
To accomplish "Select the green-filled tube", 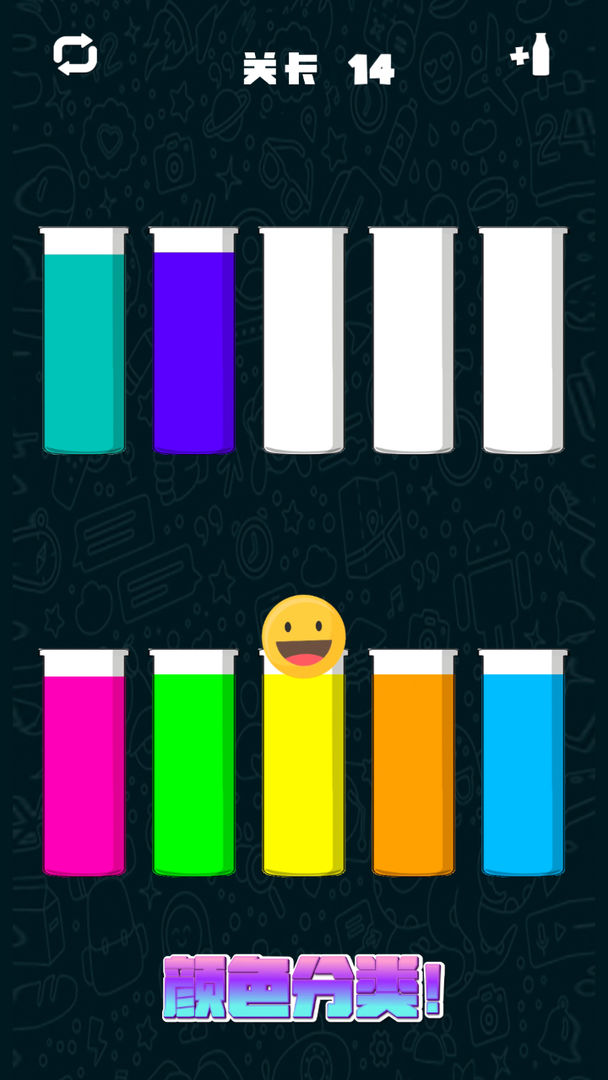I will [x=194, y=765].
